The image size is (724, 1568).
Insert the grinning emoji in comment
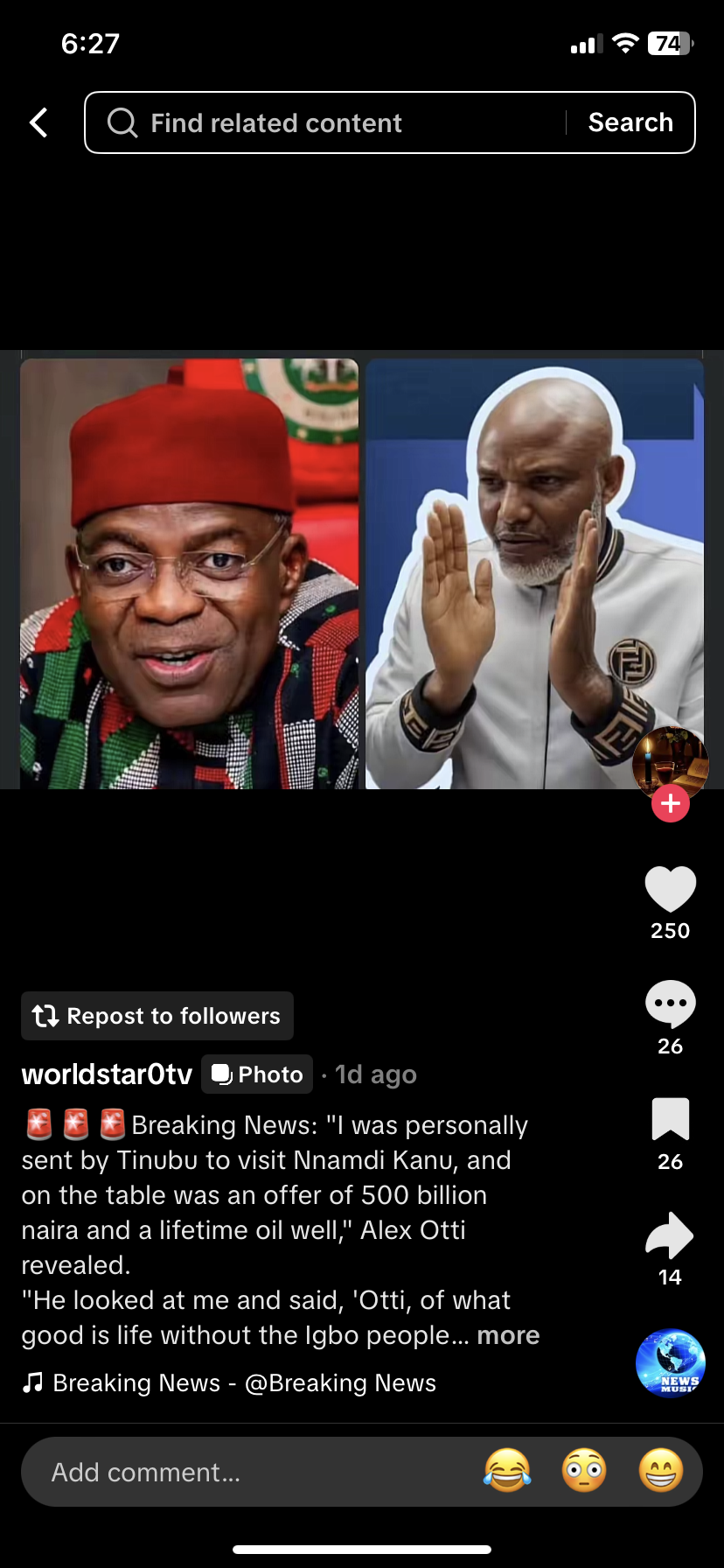point(661,1472)
